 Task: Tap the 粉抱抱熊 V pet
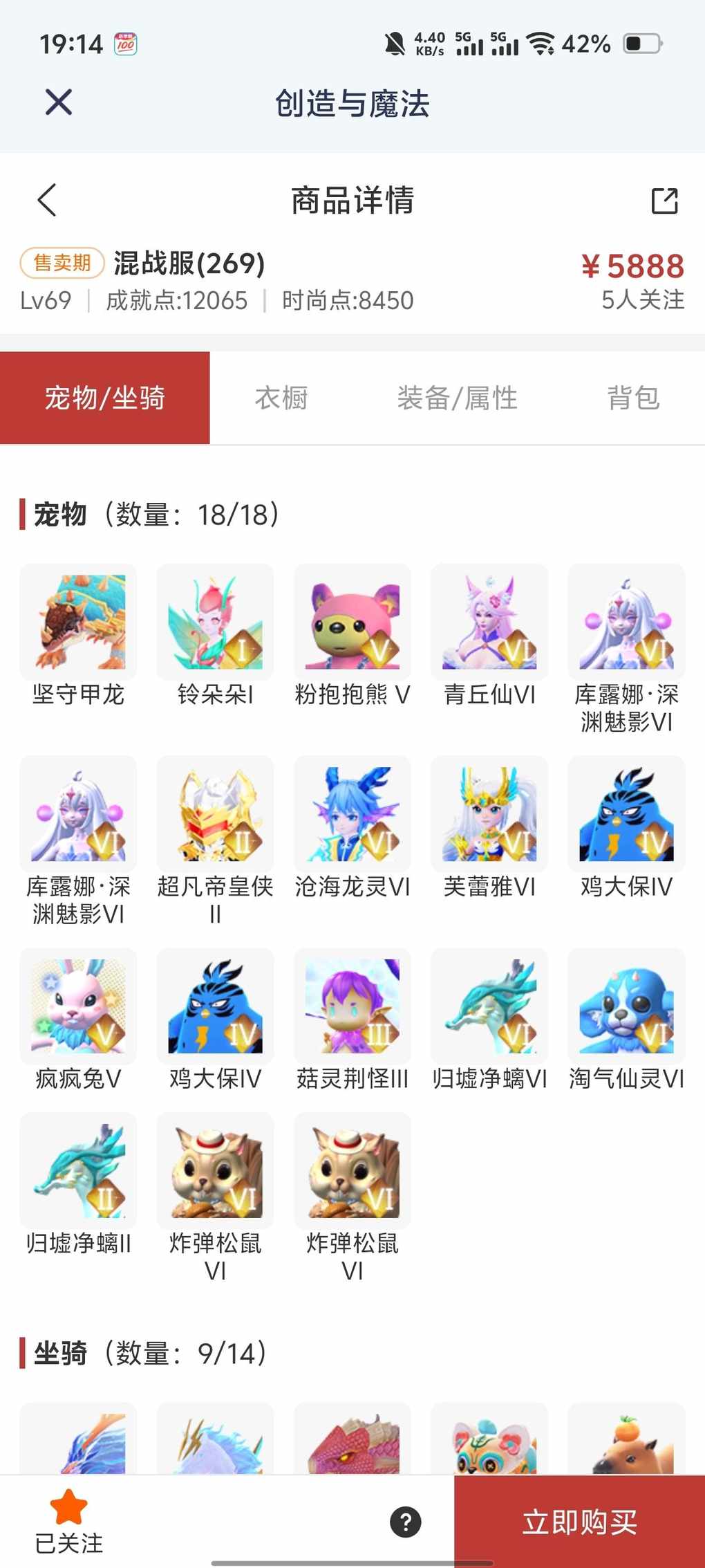(352, 622)
